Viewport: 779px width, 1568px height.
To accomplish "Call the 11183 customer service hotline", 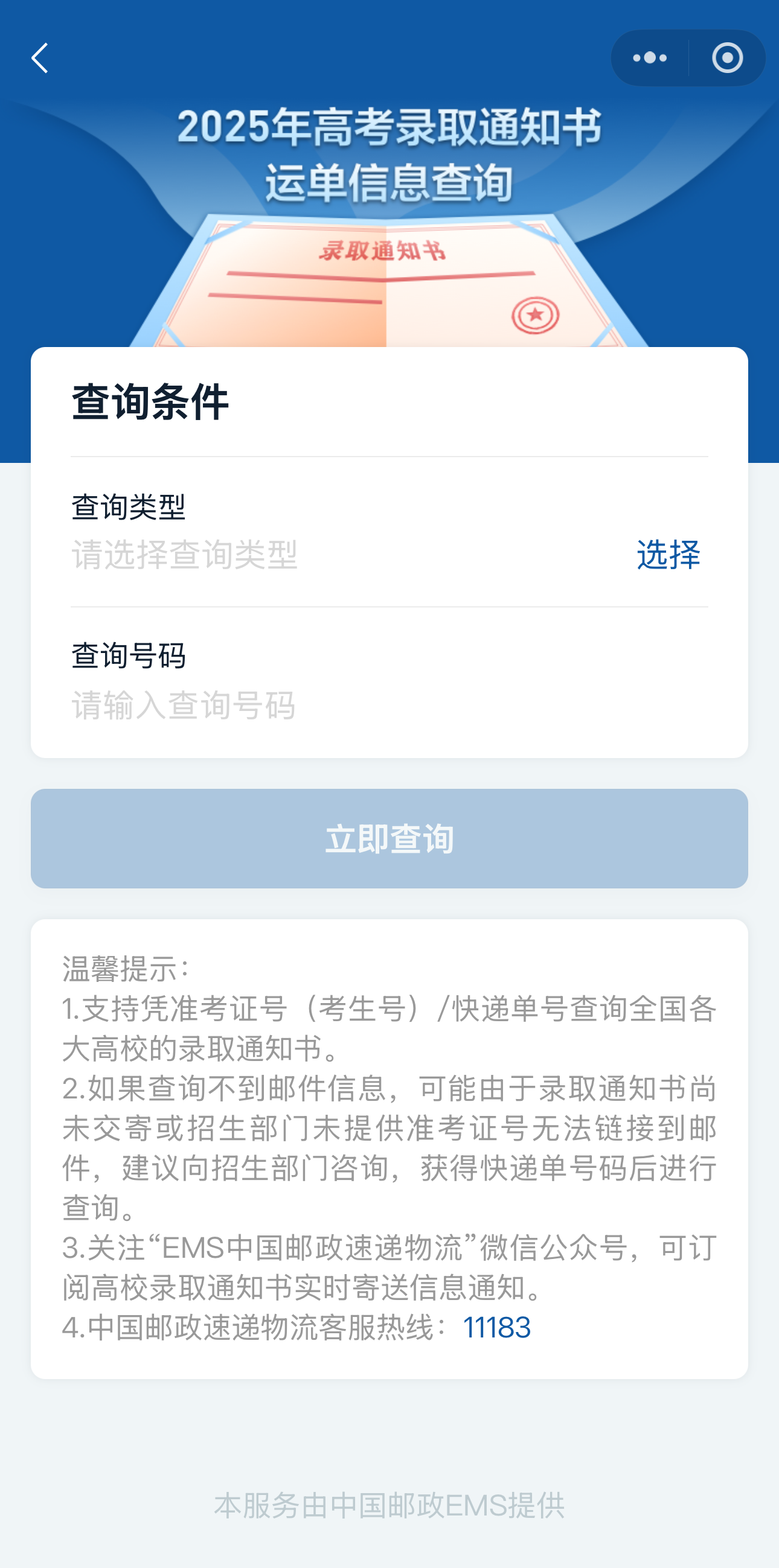I will point(496,1327).
